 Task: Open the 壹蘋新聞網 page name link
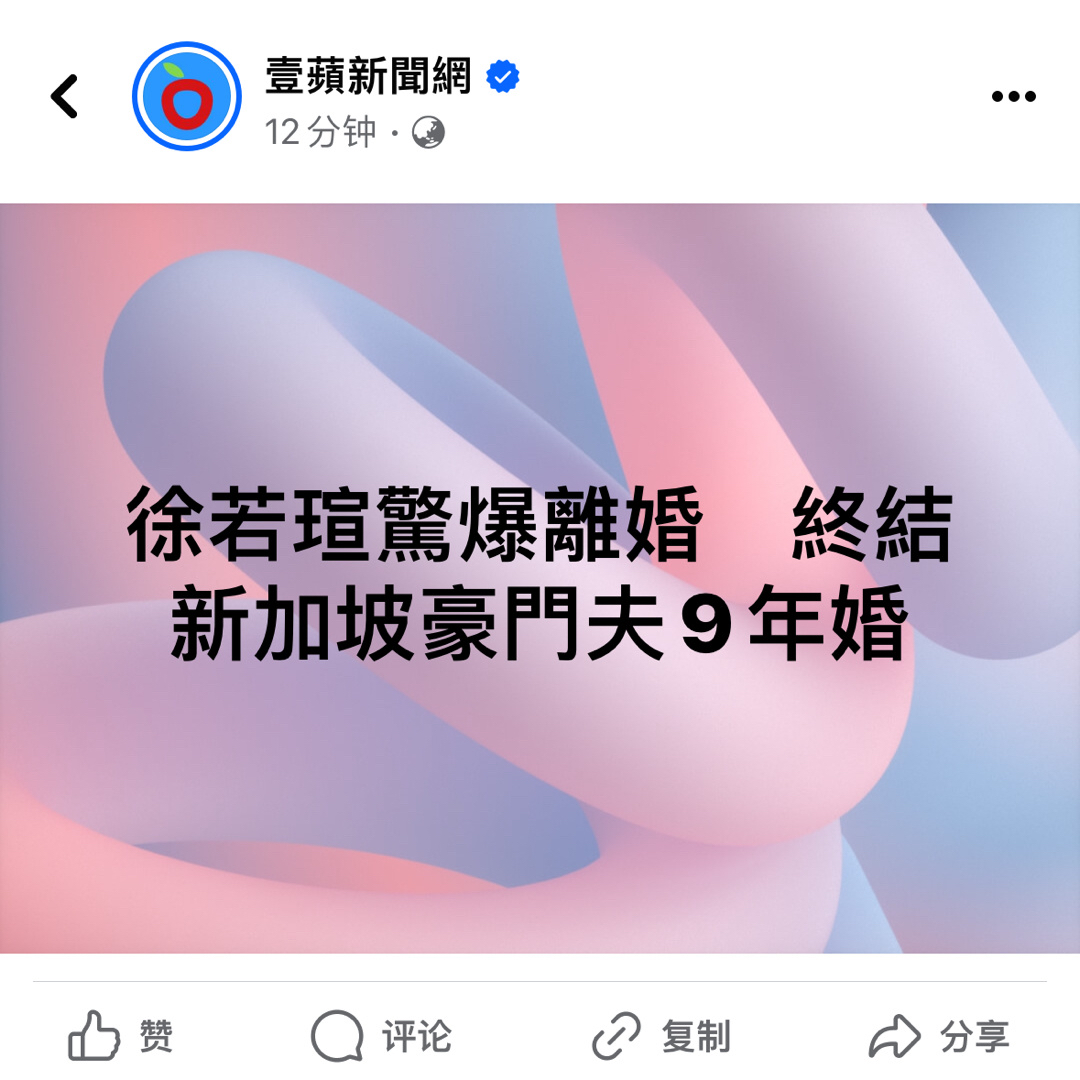point(368,76)
